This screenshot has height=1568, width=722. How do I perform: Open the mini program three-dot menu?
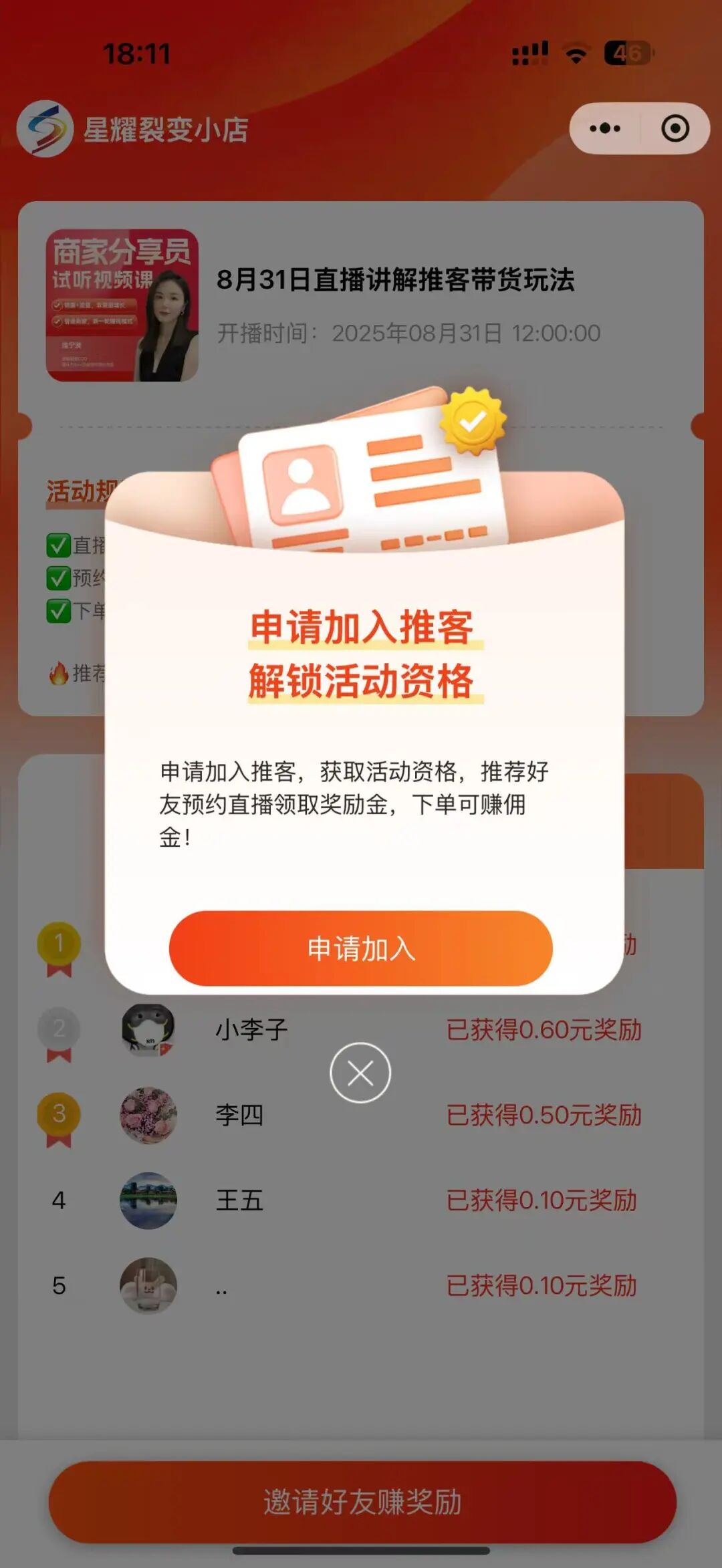tap(605, 128)
